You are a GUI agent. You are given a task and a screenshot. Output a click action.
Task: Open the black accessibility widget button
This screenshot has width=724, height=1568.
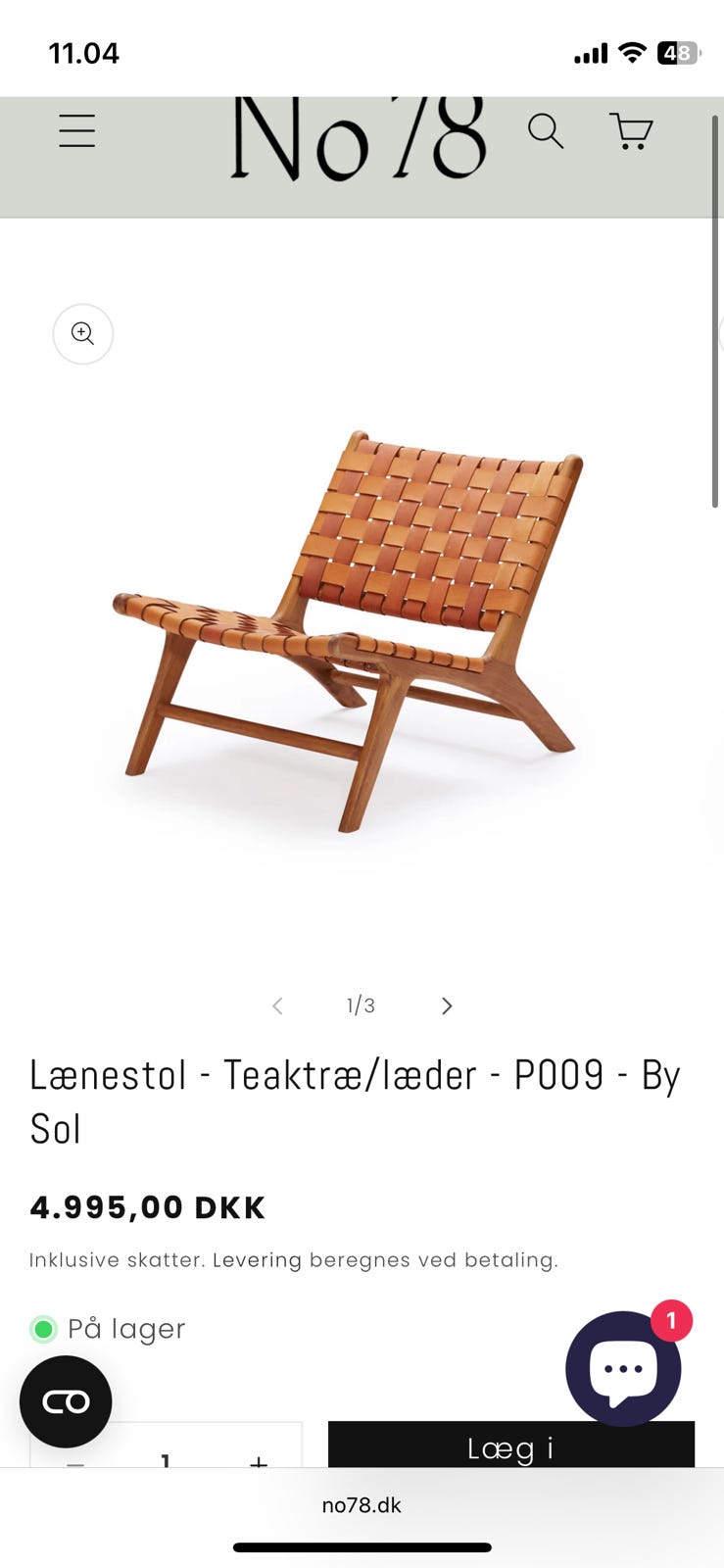coord(66,1401)
